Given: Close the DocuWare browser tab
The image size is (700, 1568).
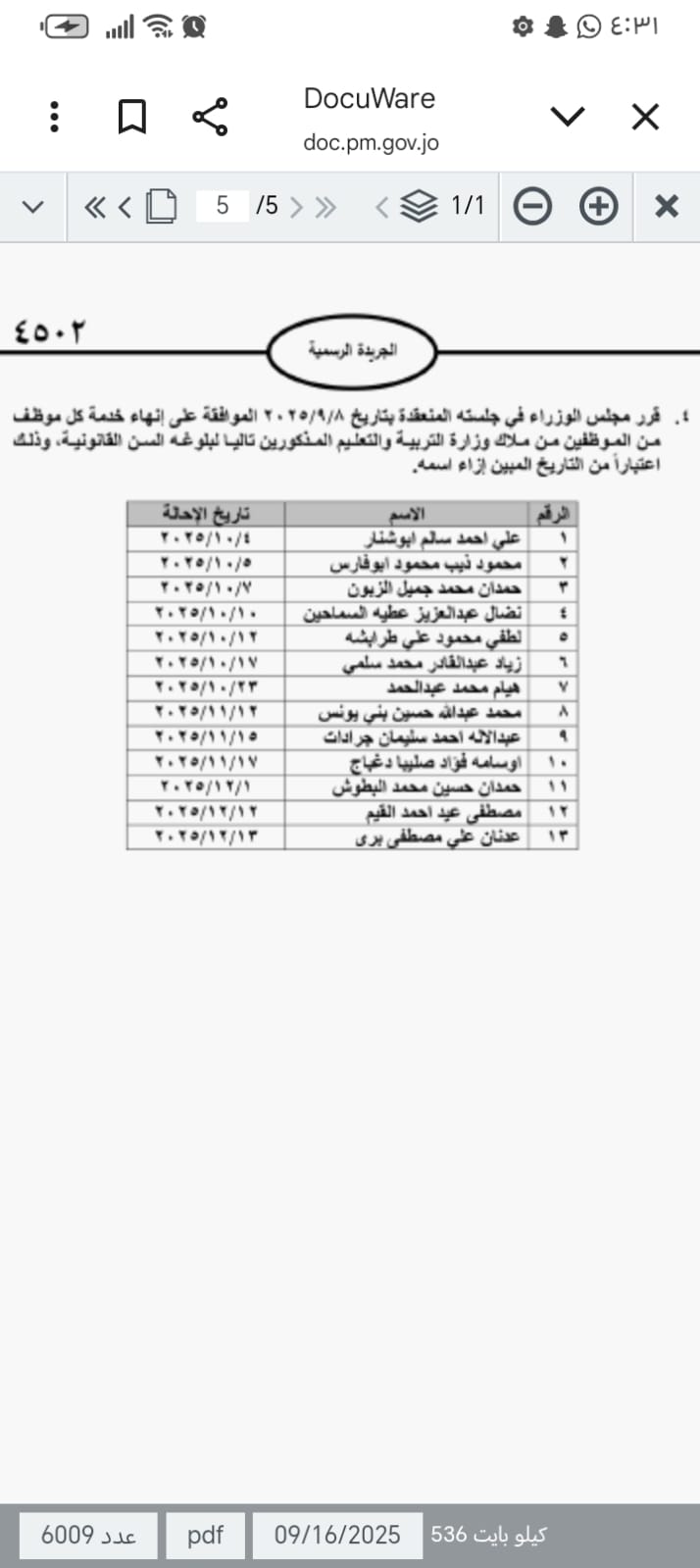Looking at the screenshot, I should (x=645, y=117).
